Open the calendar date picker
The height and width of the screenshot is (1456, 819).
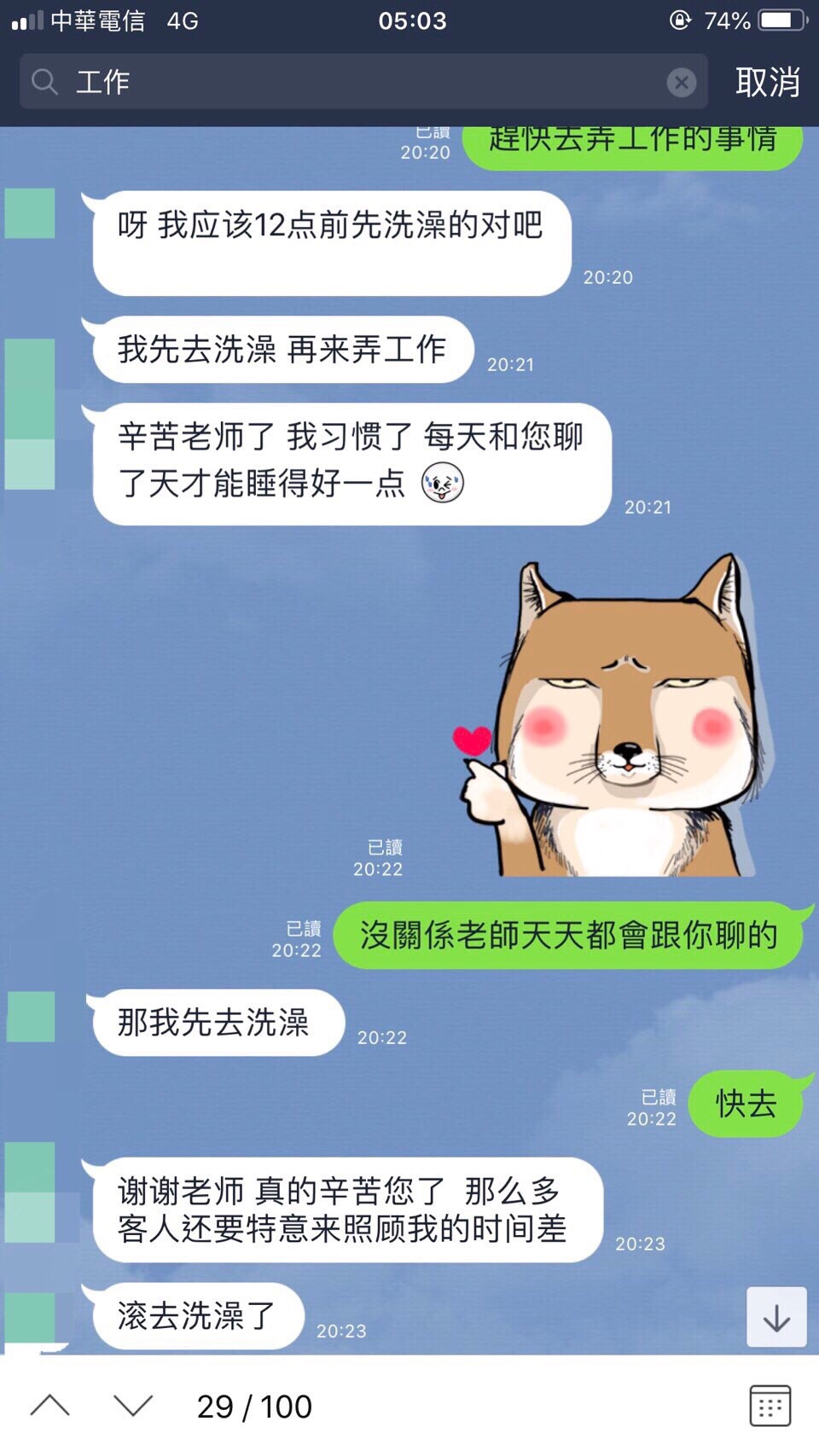[x=770, y=1406]
